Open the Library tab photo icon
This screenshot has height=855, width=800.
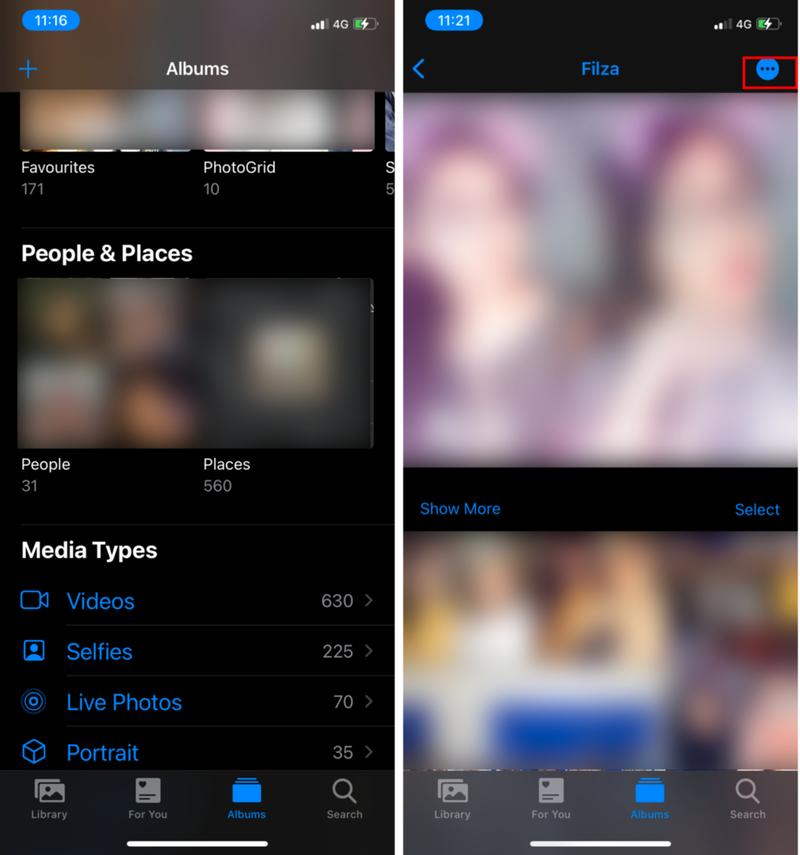coord(48,790)
